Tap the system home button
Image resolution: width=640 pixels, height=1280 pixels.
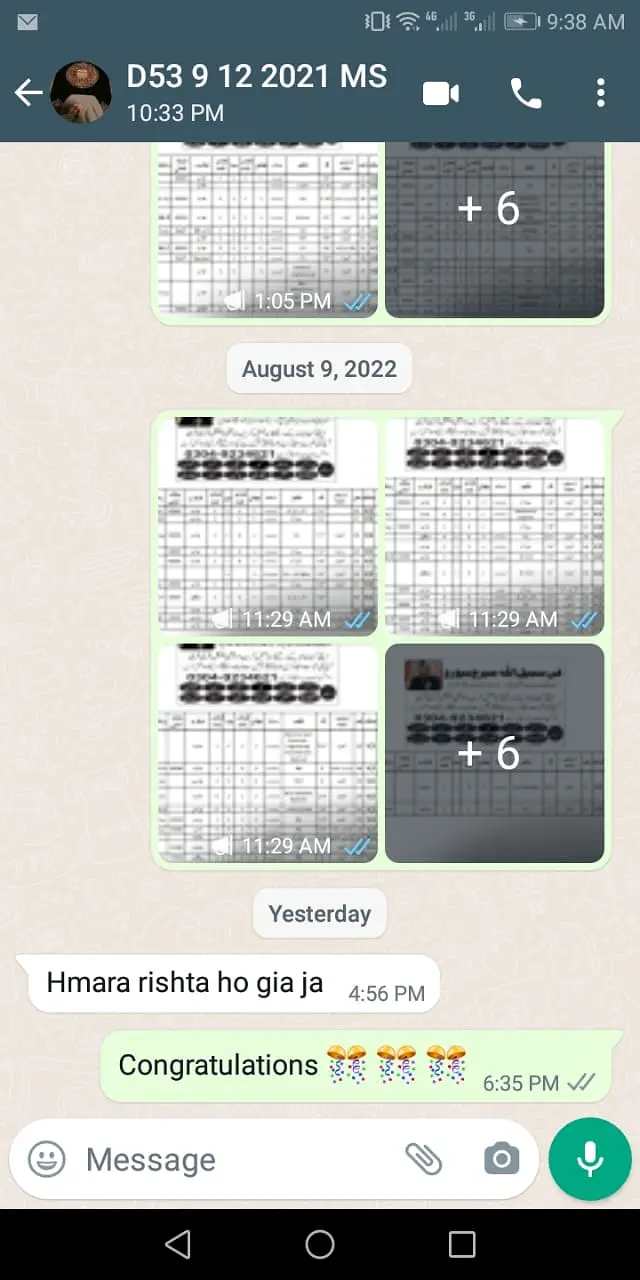(x=320, y=1244)
